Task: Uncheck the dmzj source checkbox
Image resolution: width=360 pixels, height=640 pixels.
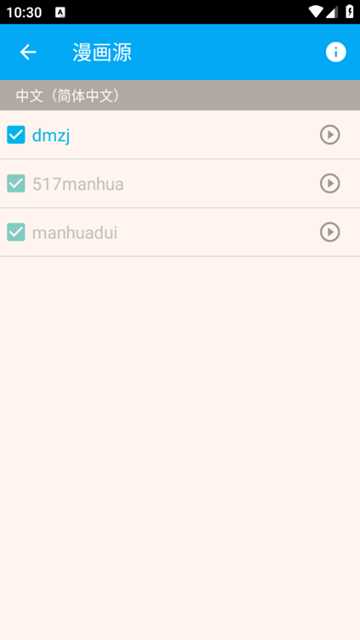Action: (16, 135)
